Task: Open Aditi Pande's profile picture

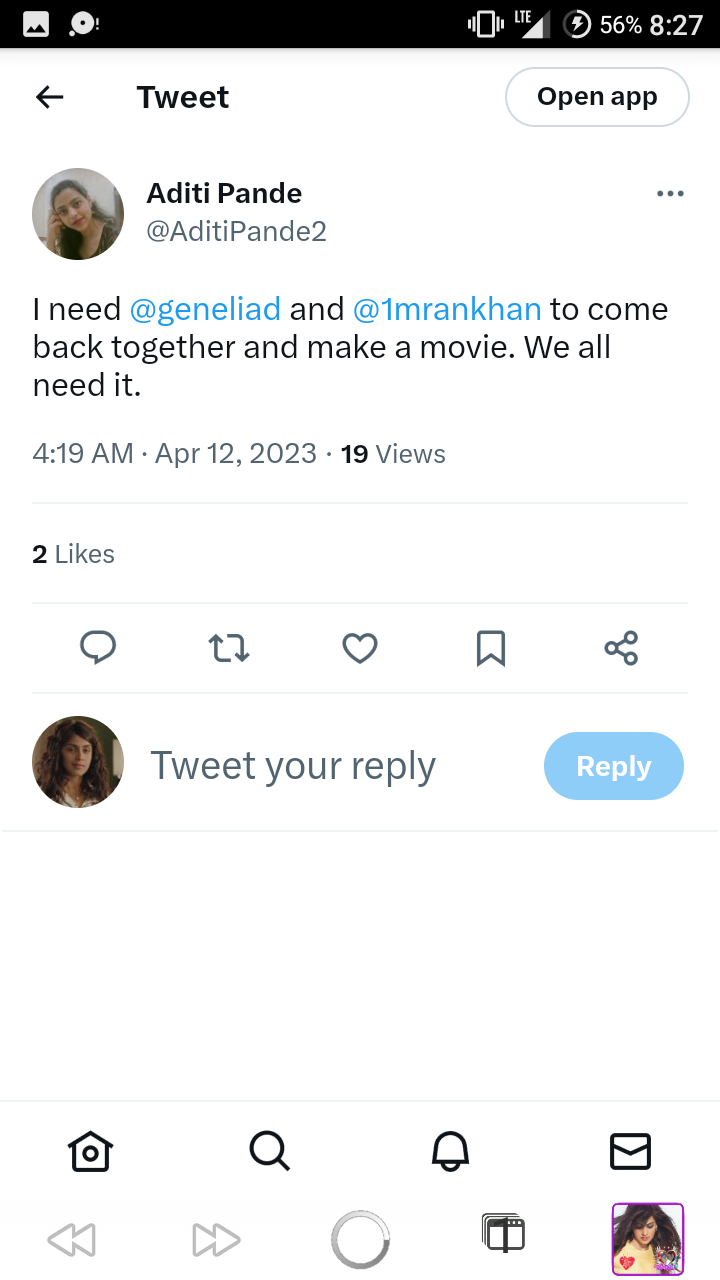Action: coord(78,214)
